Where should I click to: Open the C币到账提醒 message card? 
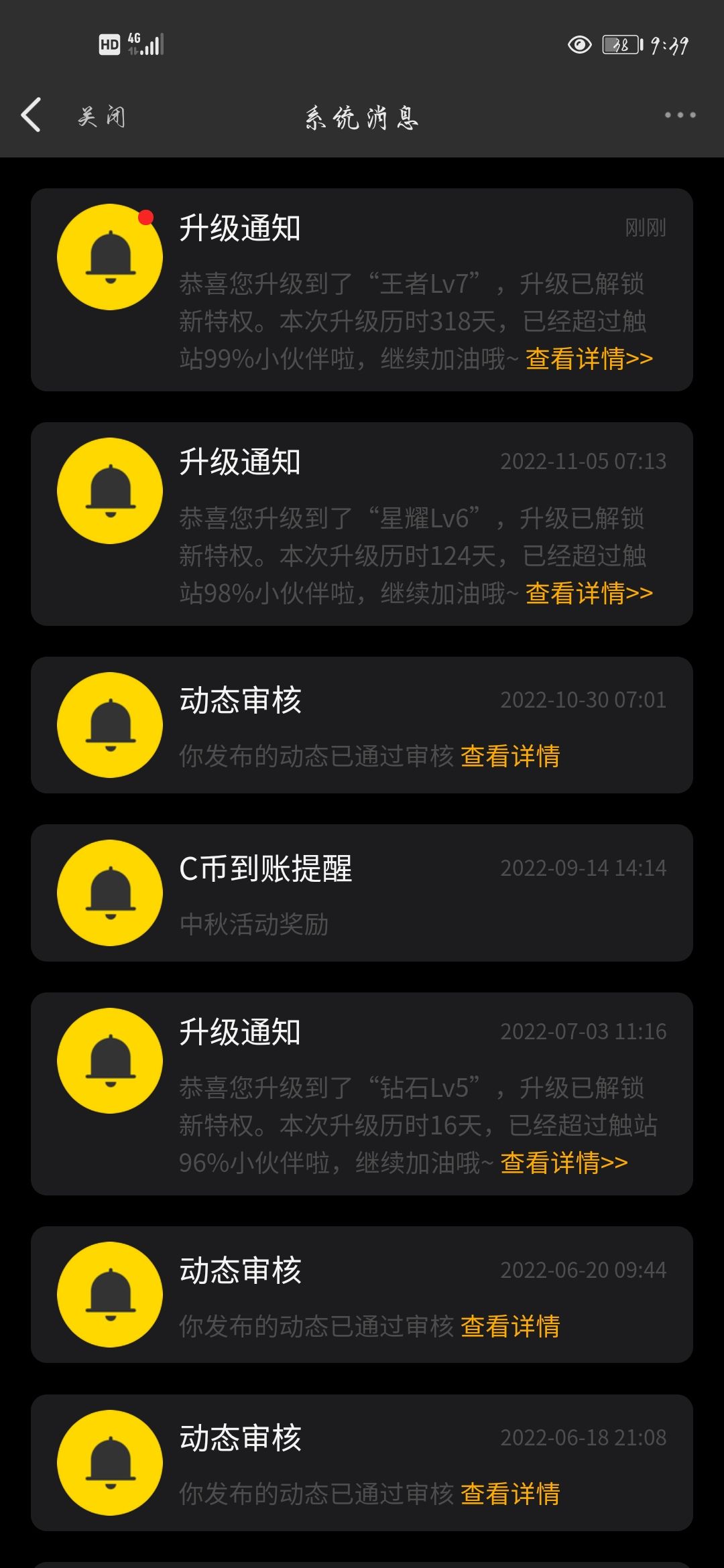pyautogui.click(x=362, y=893)
